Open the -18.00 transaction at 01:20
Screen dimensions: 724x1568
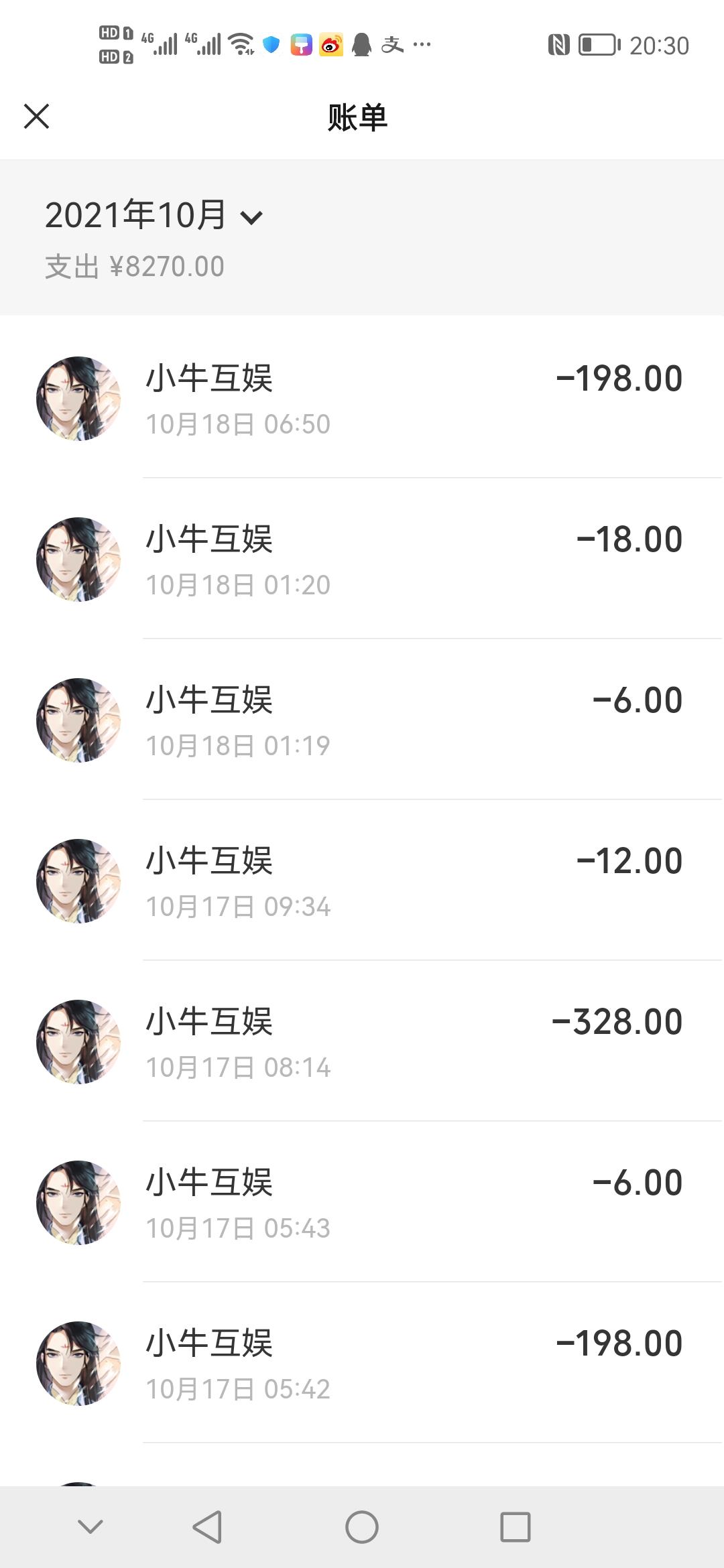tap(362, 559)
